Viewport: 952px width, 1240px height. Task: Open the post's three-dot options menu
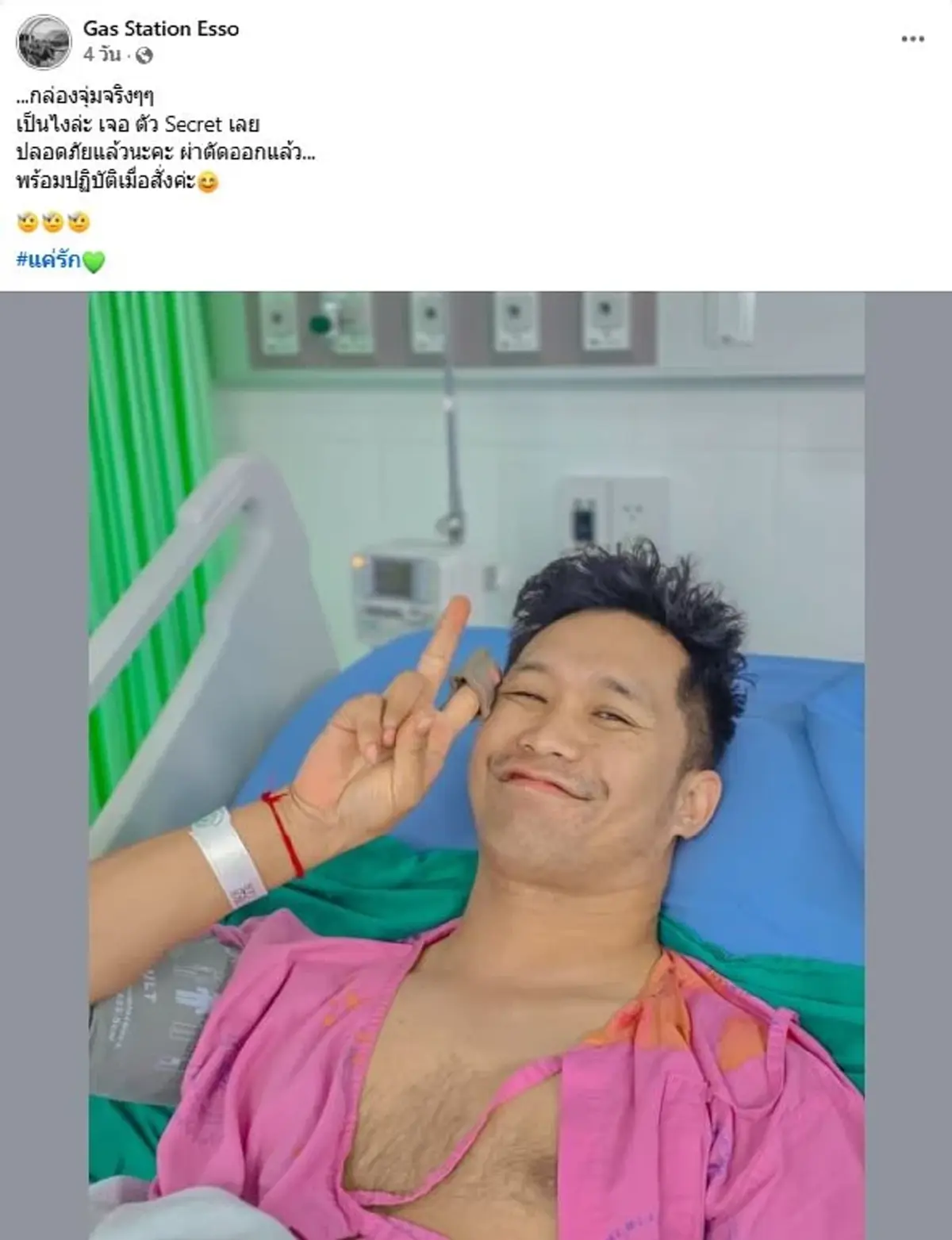tap(912, 39)
